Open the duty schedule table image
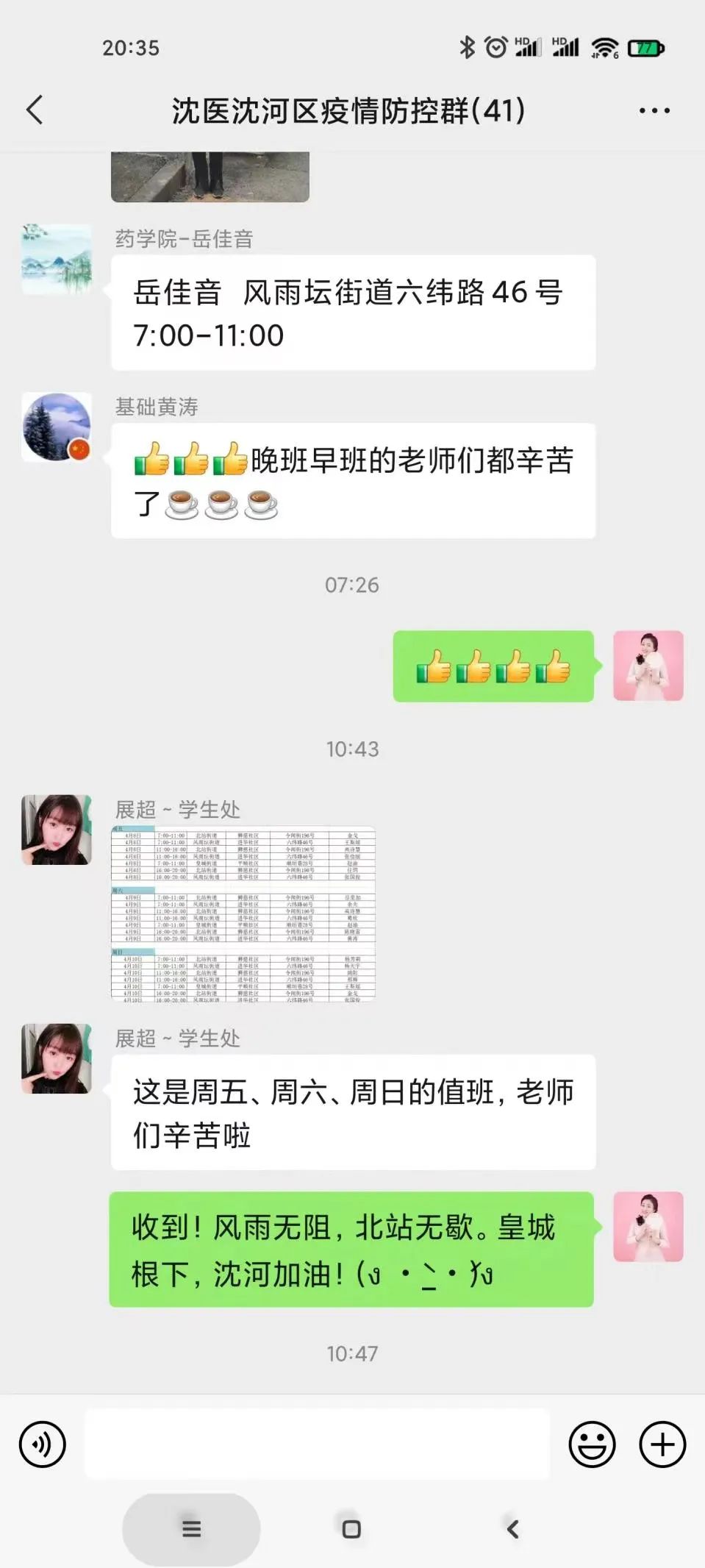 (243, 913)
